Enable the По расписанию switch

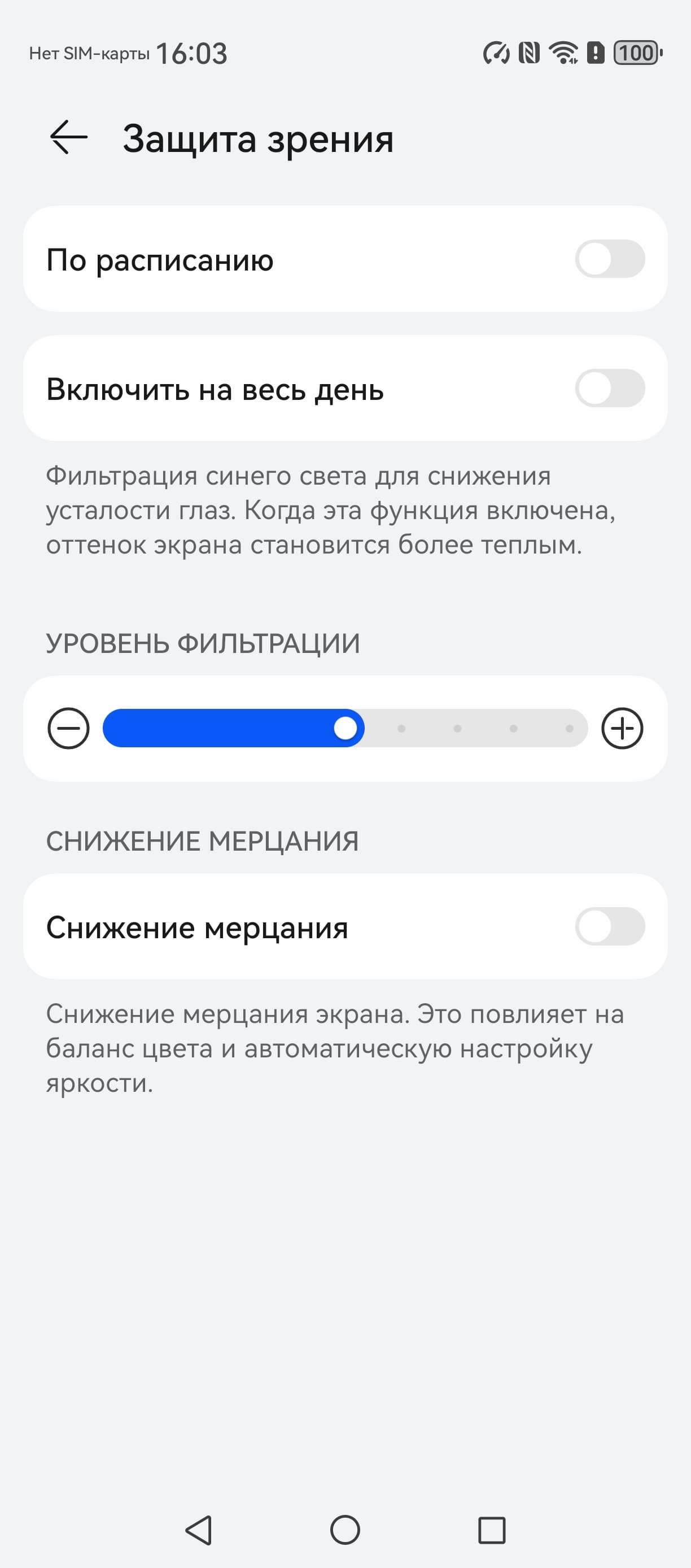pos(610,259)
